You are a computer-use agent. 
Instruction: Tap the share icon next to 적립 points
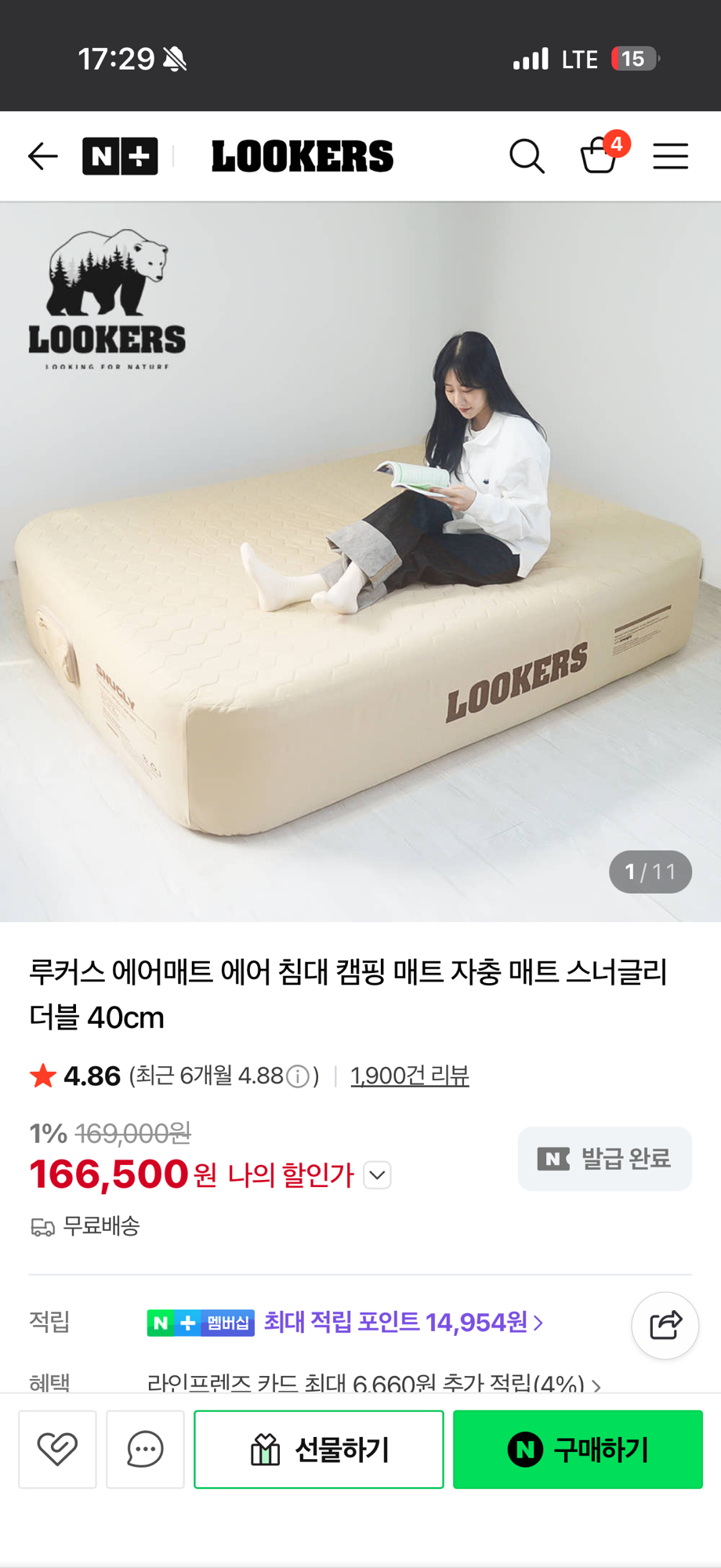pos(664,1325)
